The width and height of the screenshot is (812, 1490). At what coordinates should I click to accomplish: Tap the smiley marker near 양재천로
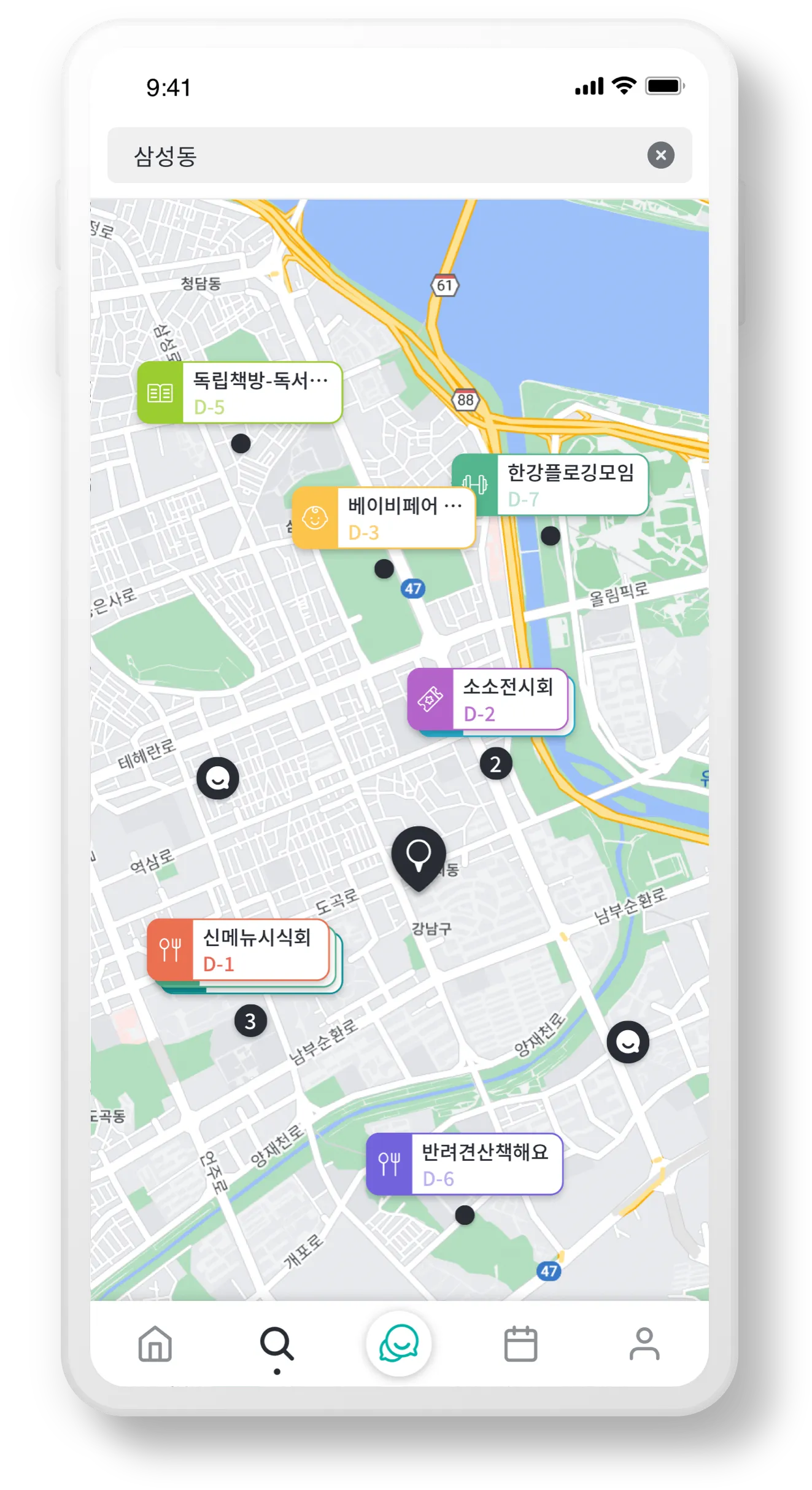click(x=628, y=1042)
